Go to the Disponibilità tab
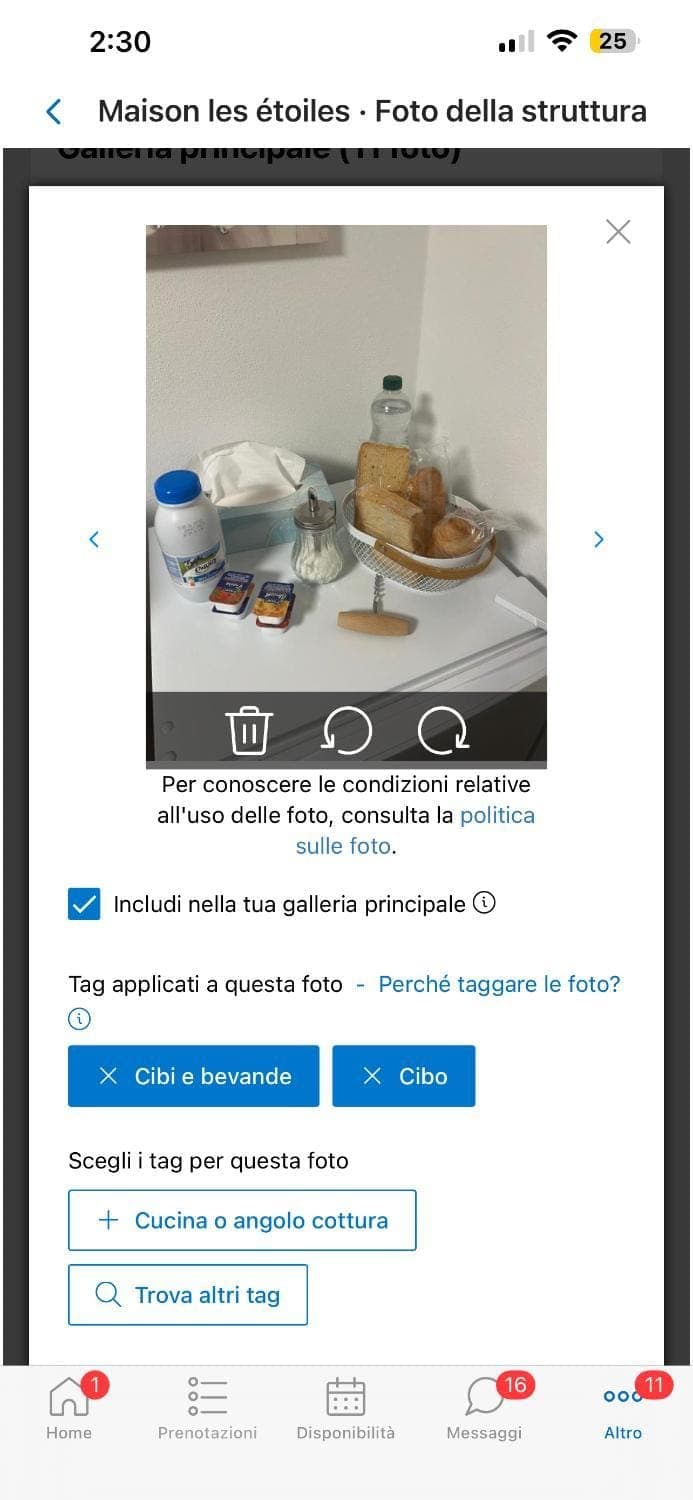 [x=345, y=1407]
